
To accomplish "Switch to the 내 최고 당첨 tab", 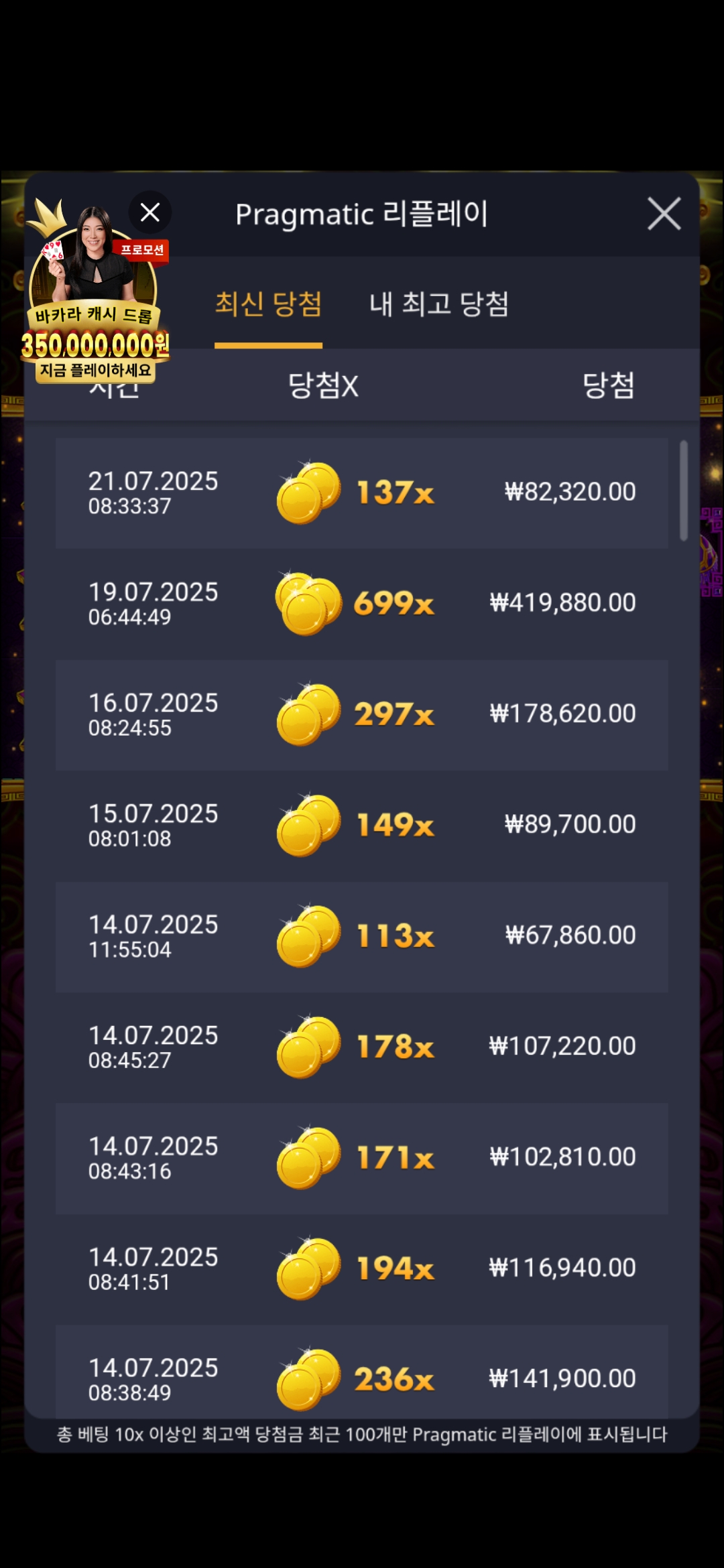I will click(439, 304).
